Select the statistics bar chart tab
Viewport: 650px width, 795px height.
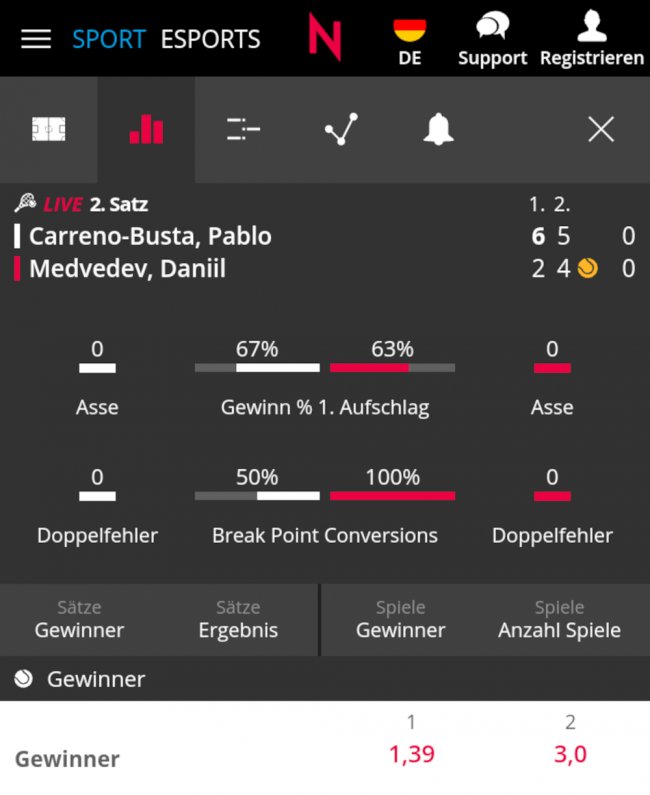click(x=146, y=130)
